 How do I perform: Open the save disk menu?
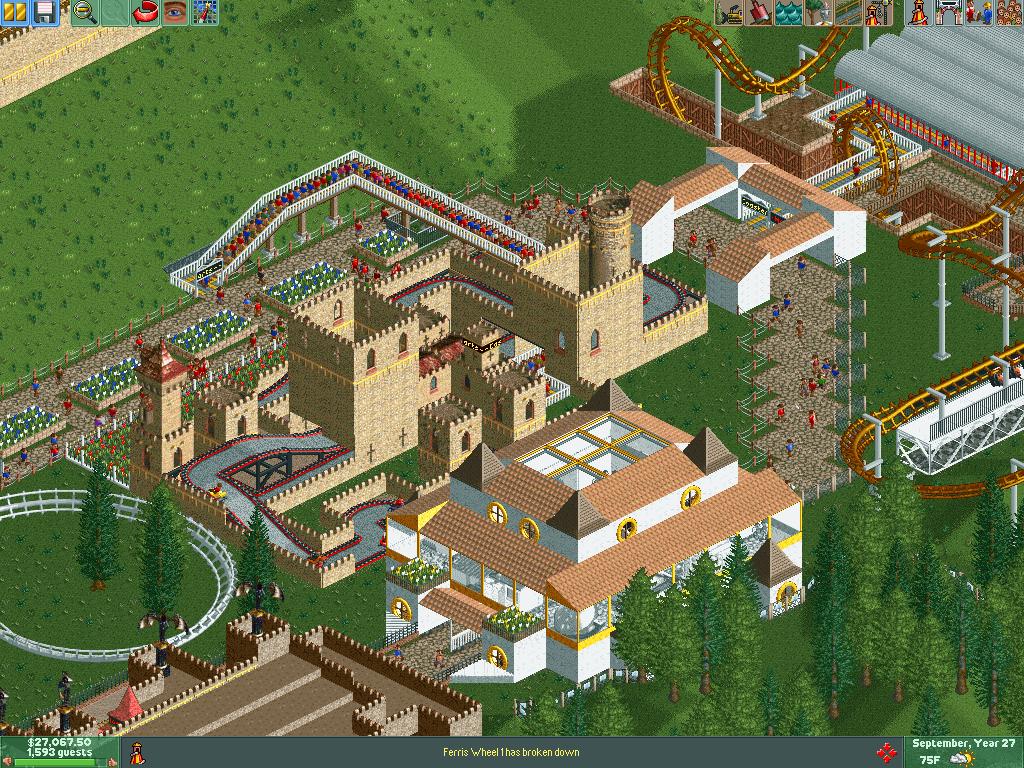click(44, 12)
